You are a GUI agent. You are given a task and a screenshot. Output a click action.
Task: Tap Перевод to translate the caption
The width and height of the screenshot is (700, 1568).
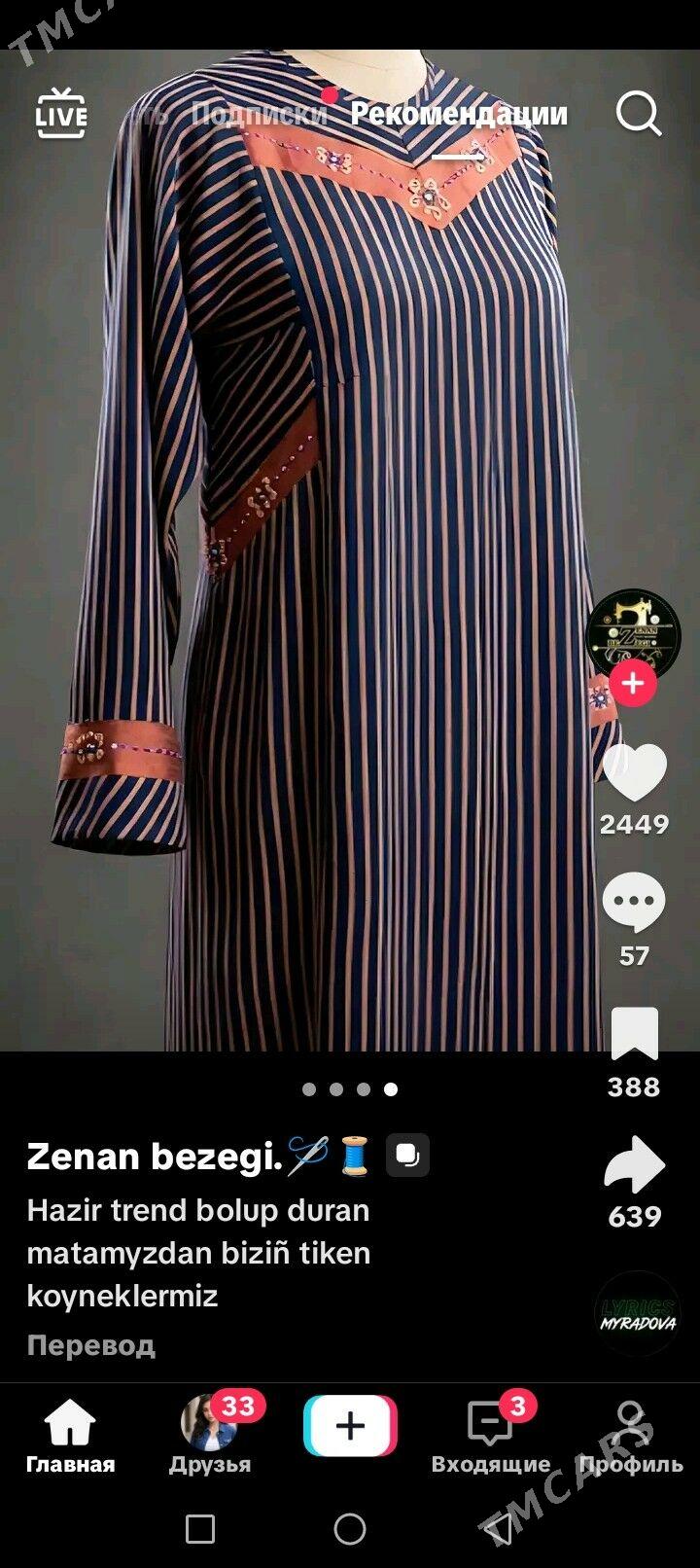pos(90,1345)
